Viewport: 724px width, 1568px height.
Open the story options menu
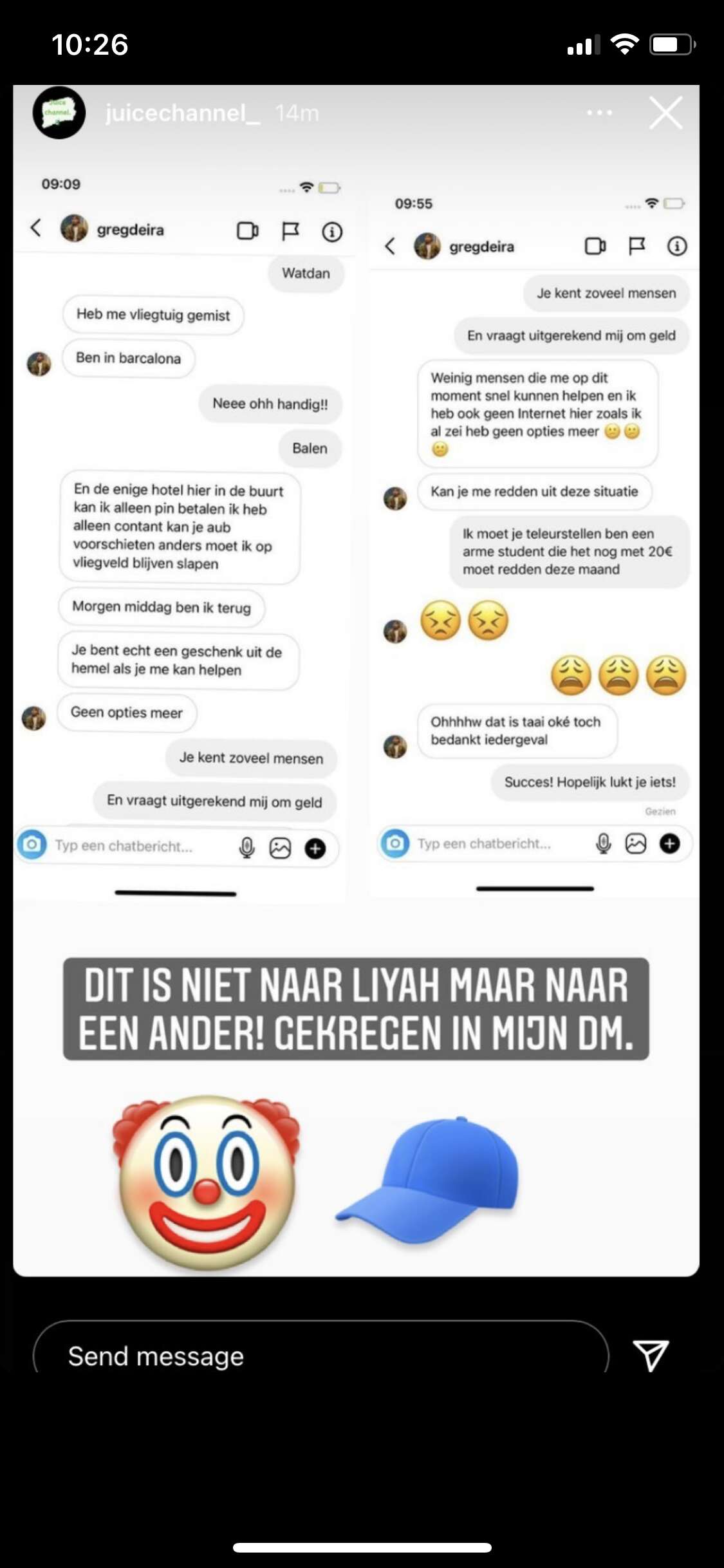click(x=599, y=113)
